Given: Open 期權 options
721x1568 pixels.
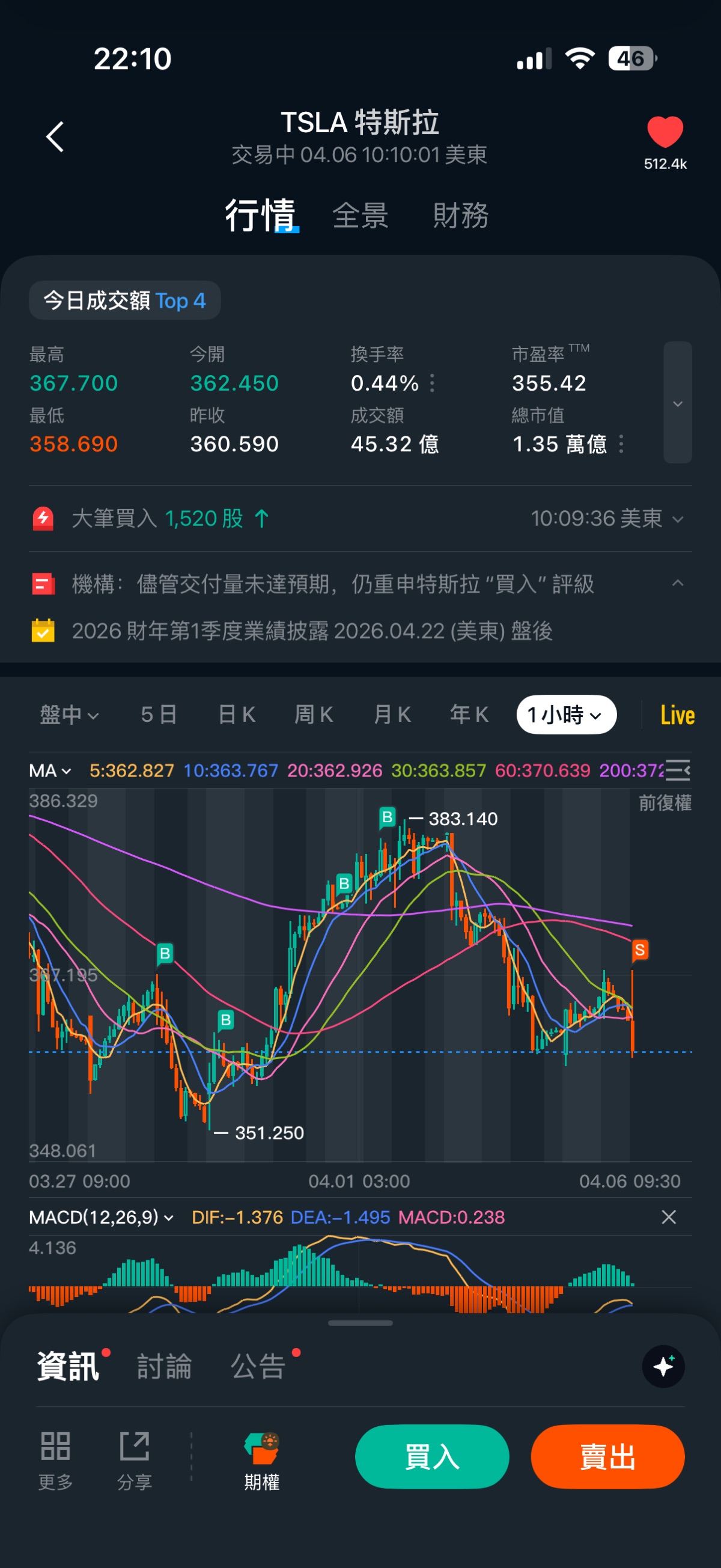Looking at the screenshot, I should pos(261,1461).
